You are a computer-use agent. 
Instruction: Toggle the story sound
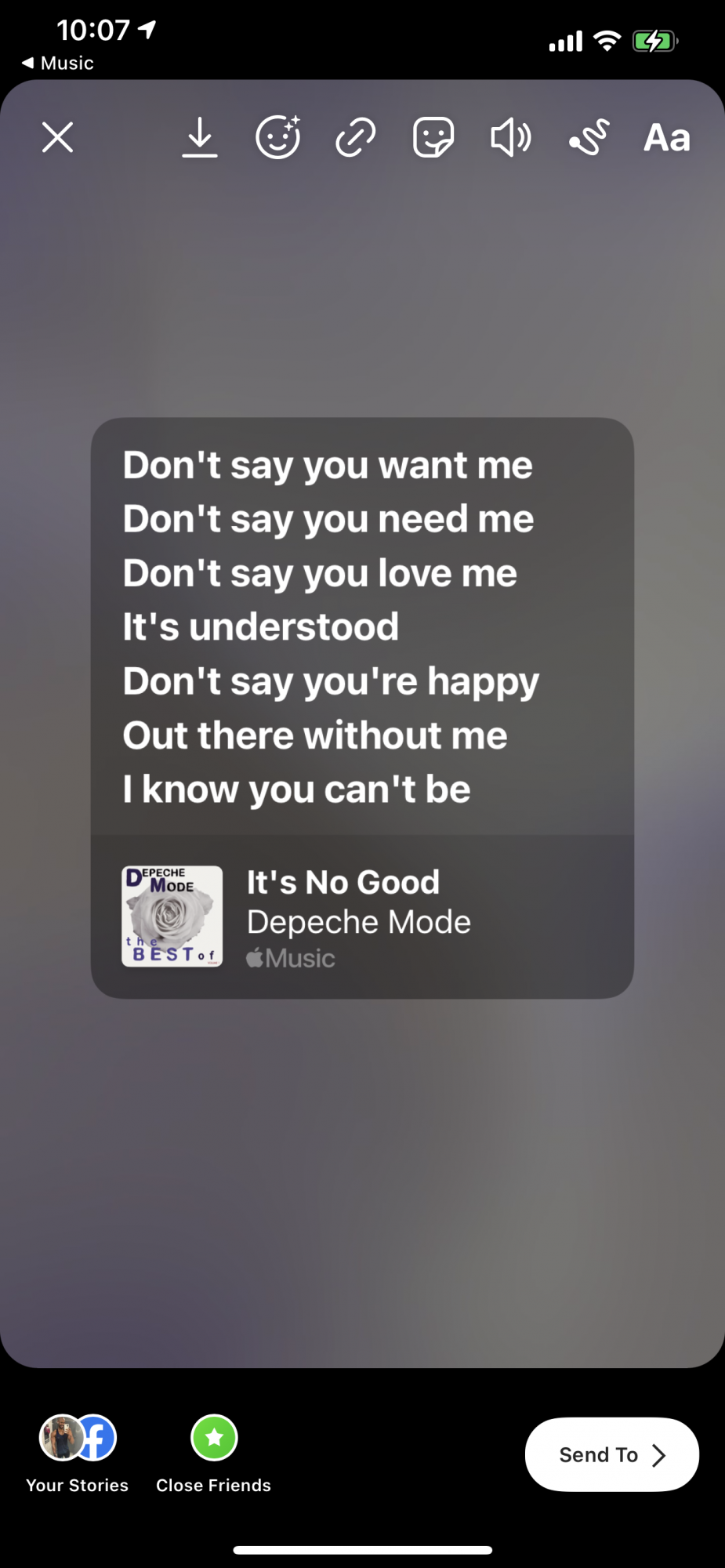[x=511, y=138]
